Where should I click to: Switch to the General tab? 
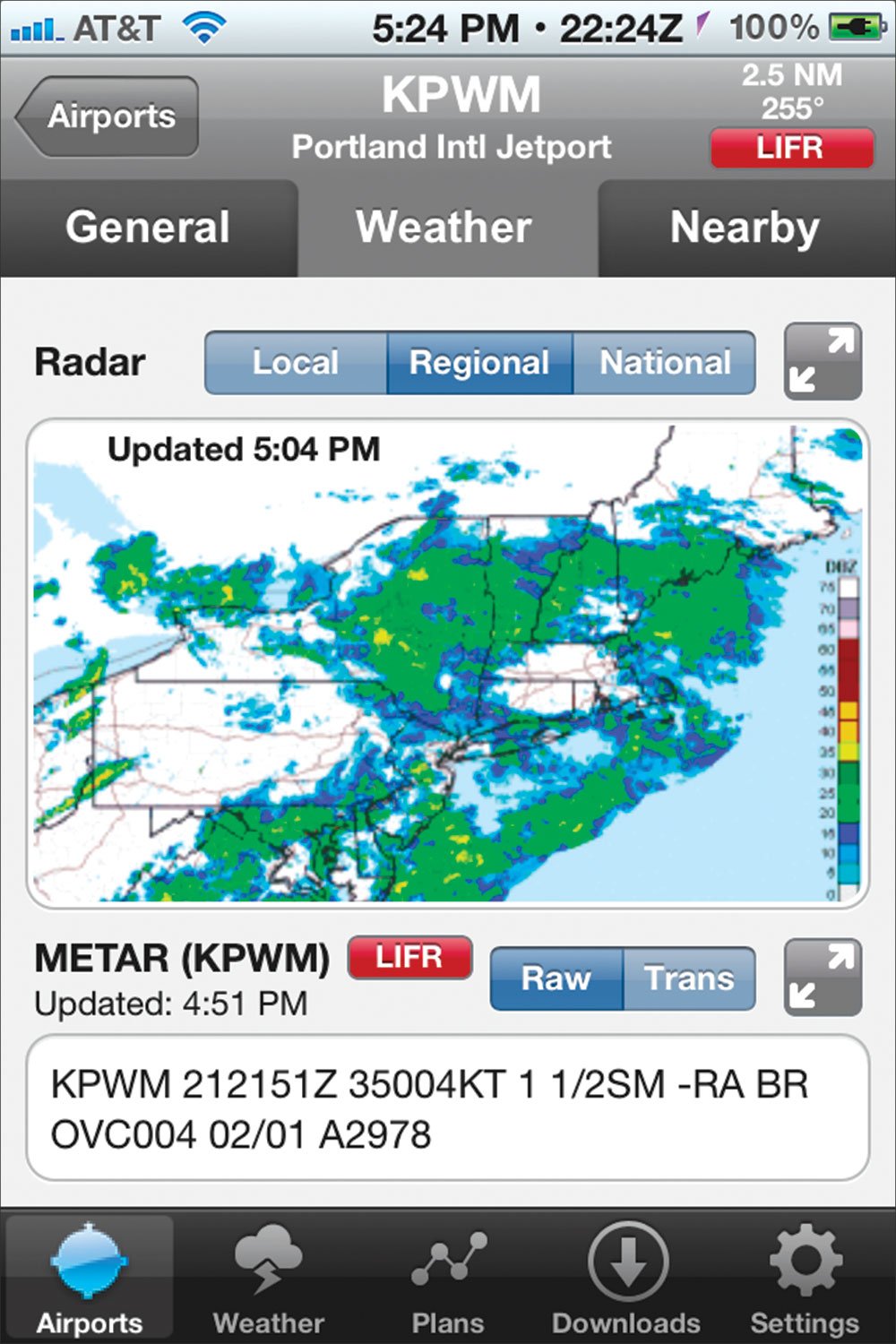click(x=148, y=228)
